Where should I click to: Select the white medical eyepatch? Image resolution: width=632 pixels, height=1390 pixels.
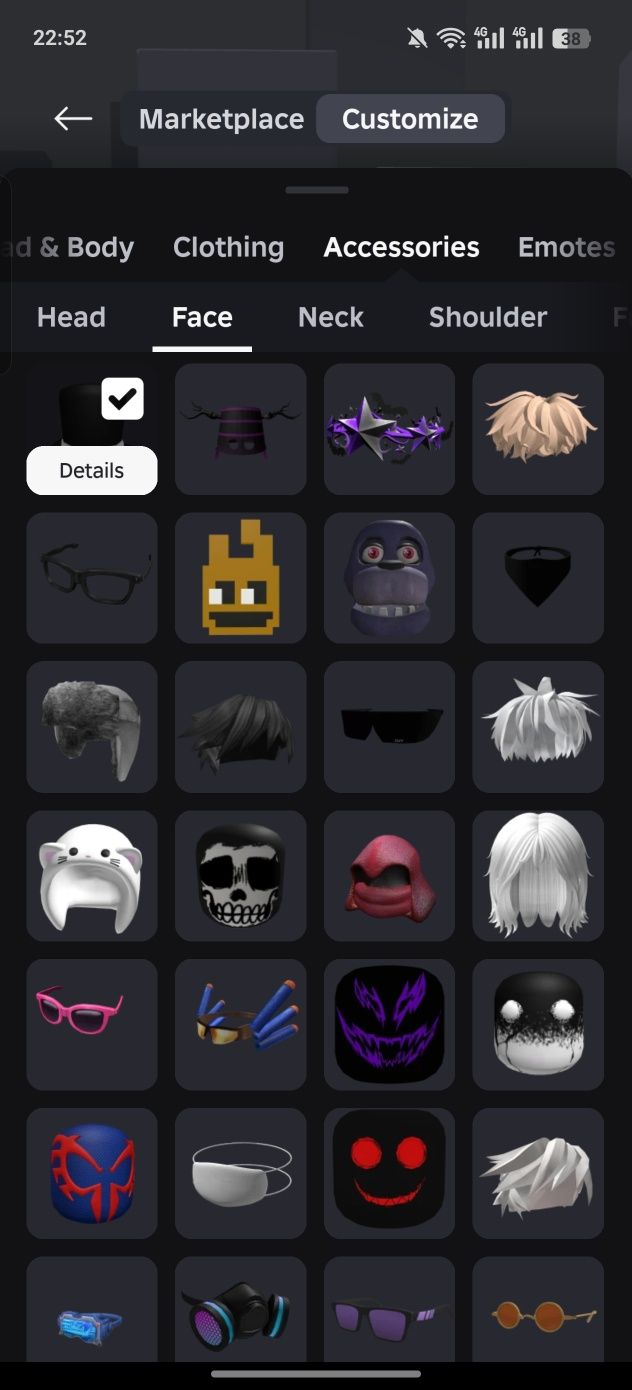(x=240, y=1172)
